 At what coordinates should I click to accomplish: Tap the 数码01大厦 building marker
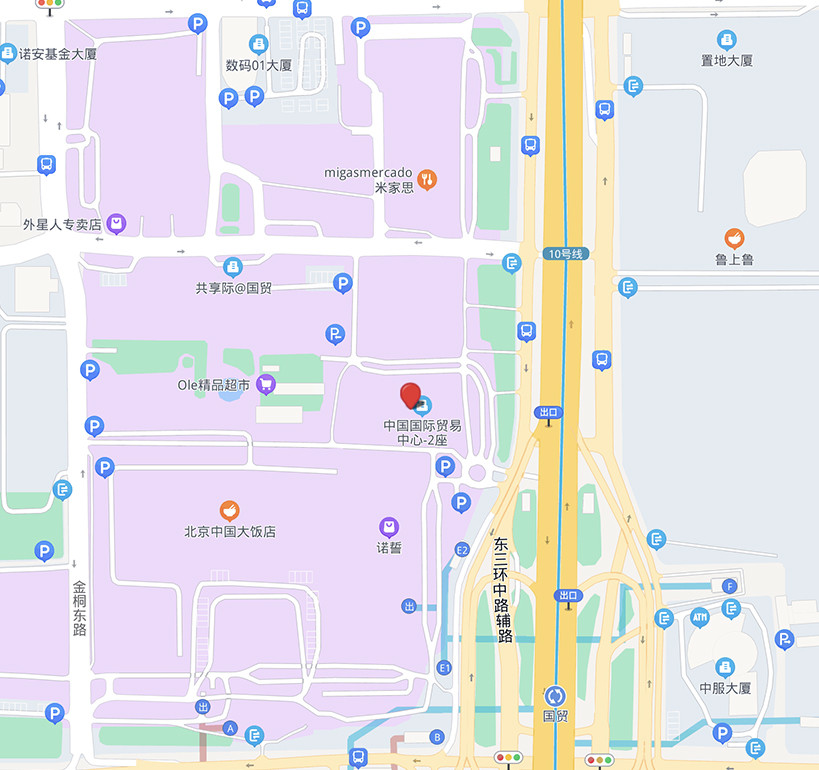point(258,44)
